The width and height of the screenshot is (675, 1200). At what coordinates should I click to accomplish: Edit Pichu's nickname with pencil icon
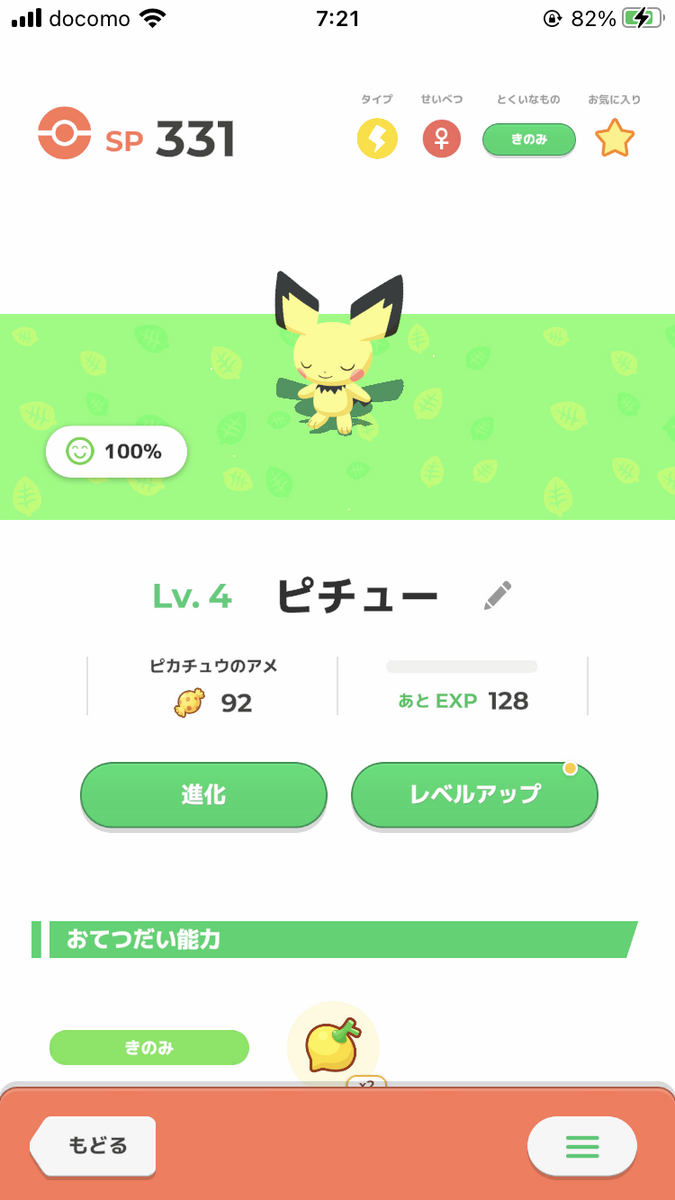(497, 596)
